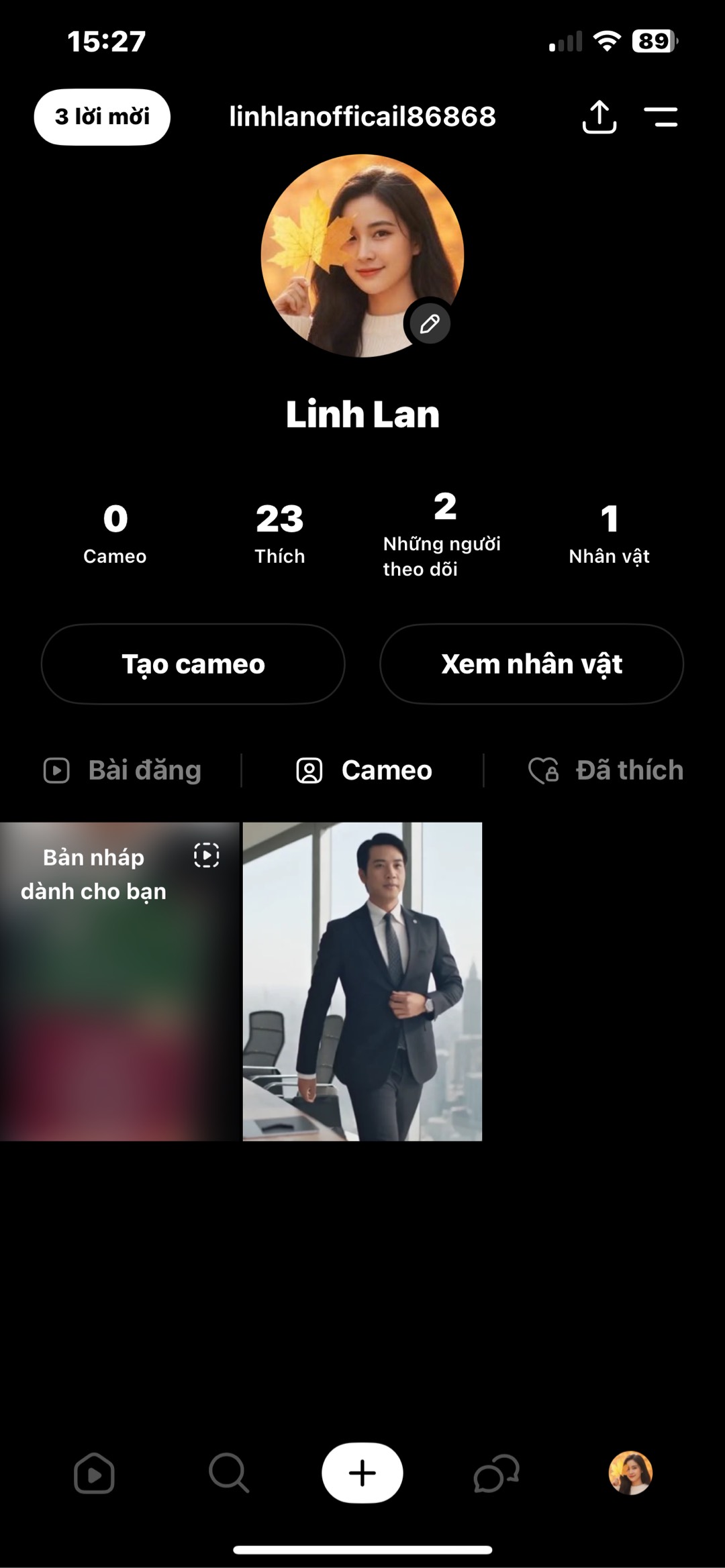Open Xem nhân vật

coord(532,664)
